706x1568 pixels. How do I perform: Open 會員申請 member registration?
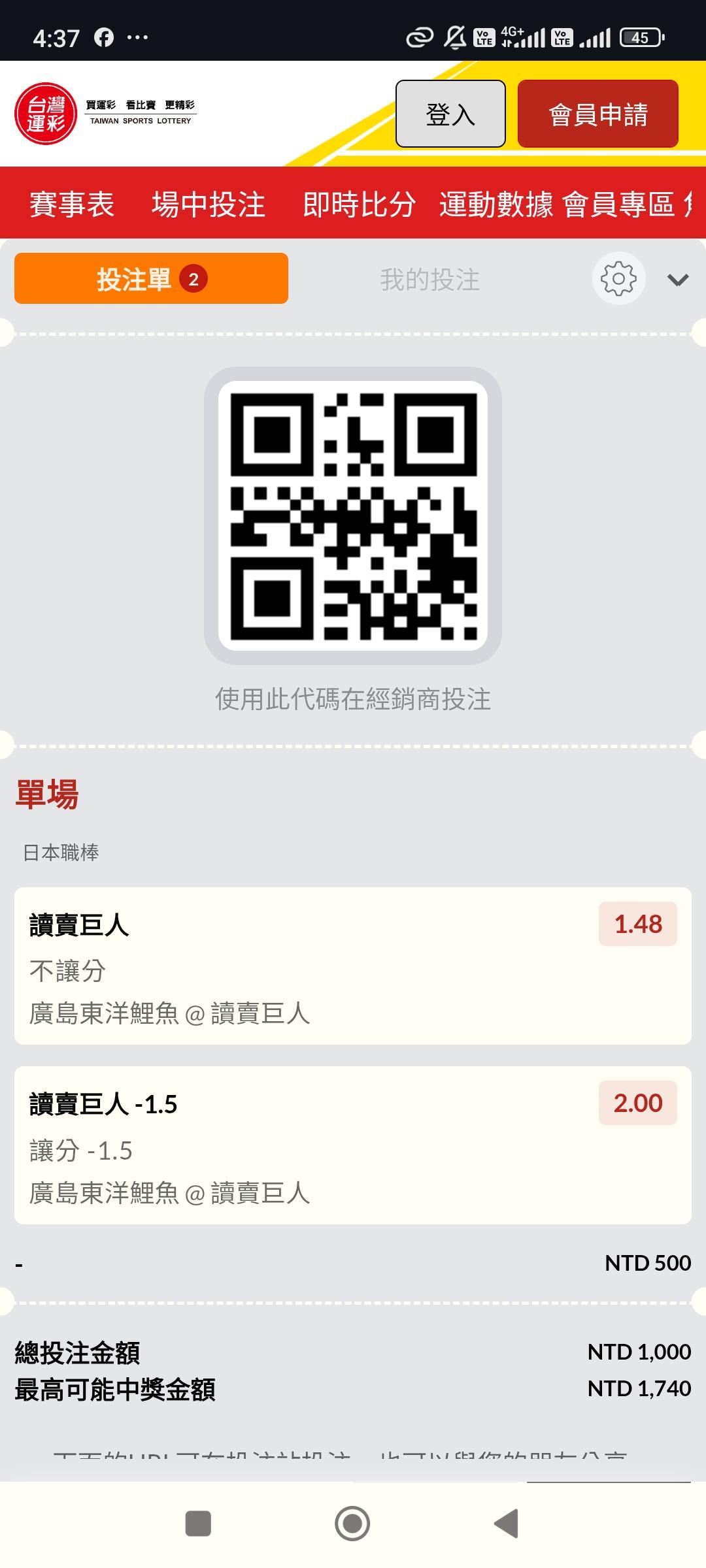597,114
